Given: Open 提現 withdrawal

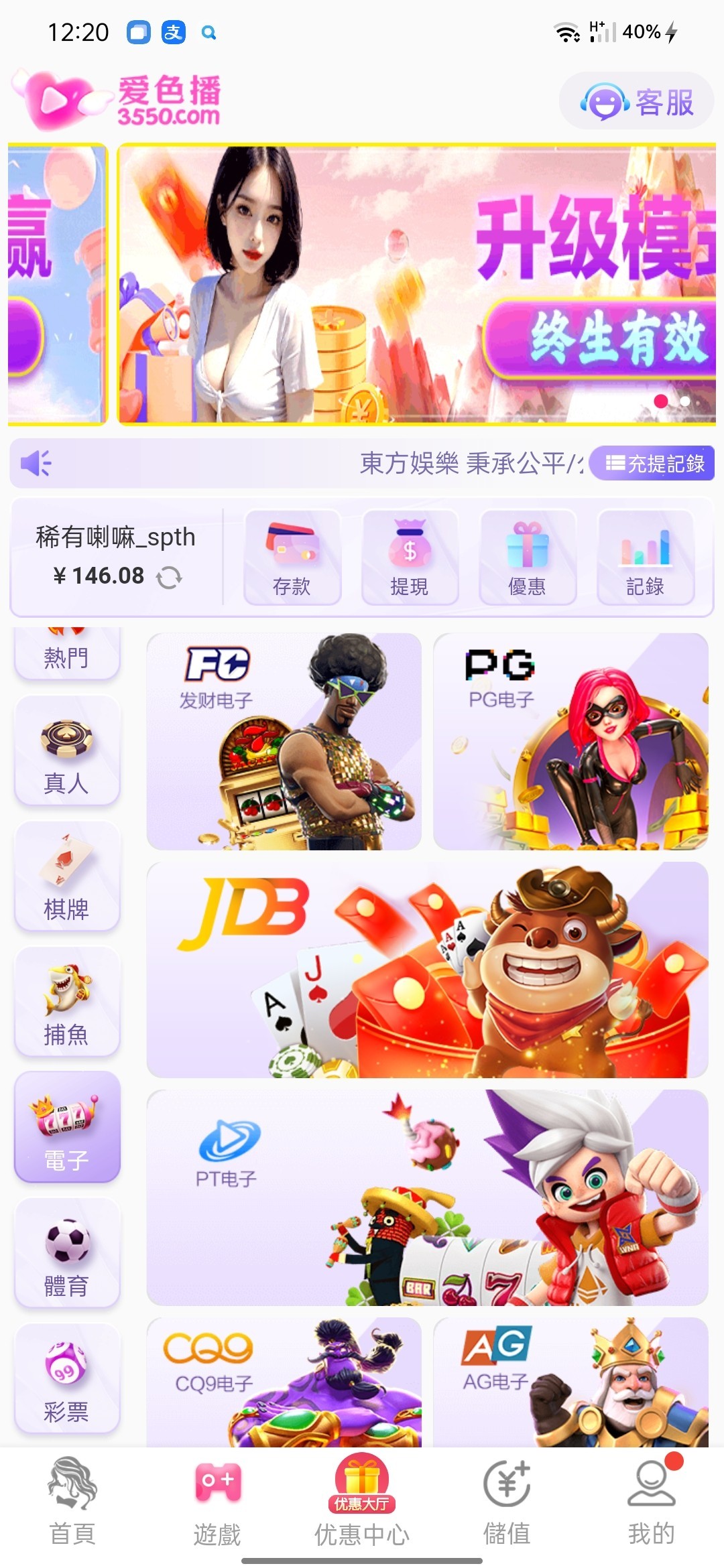Looking at the screenshot, I should [x=409, y=558].
